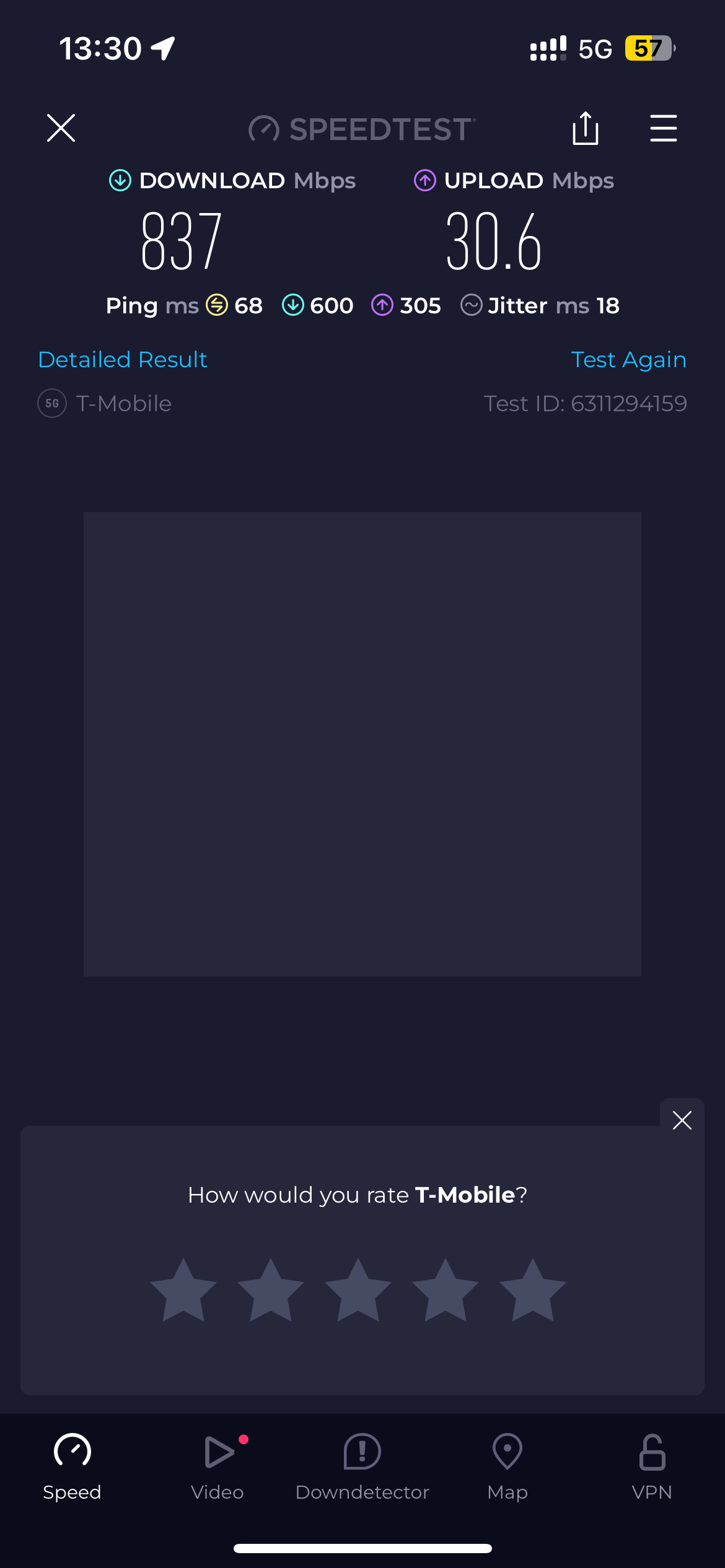Image resolution: width=725 pixels, height=1568 pixels.
Task: Tap Test Again to rerun
Action: tap(628, 360)
